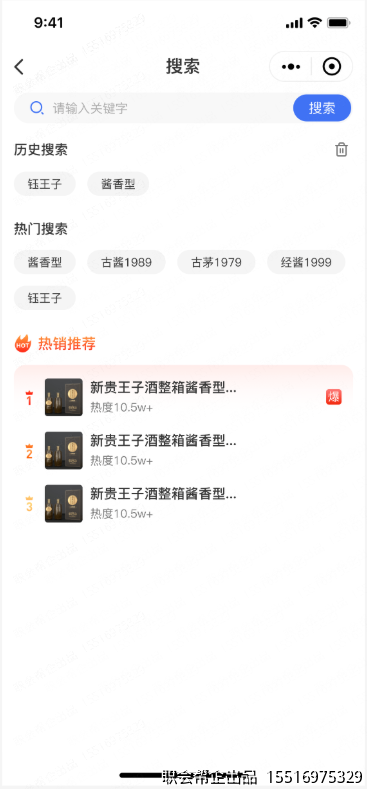Open the mini-program three-dot menu
Viewport: 367px width, 789px height.
[x=291, y=66]
